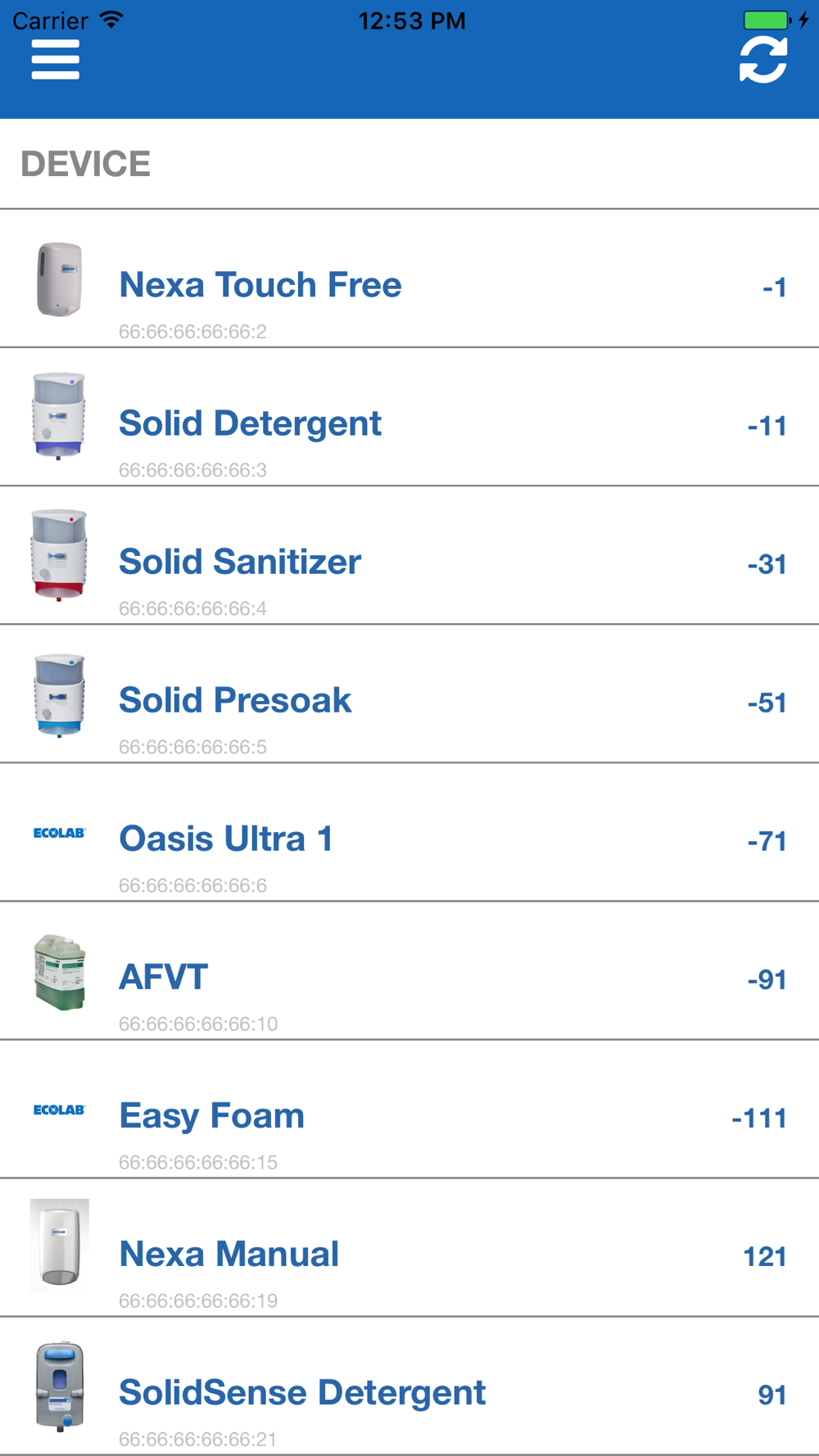Open the Nexa Touch Free device
Screen dimensions: 819x1456
pos(260,285)
